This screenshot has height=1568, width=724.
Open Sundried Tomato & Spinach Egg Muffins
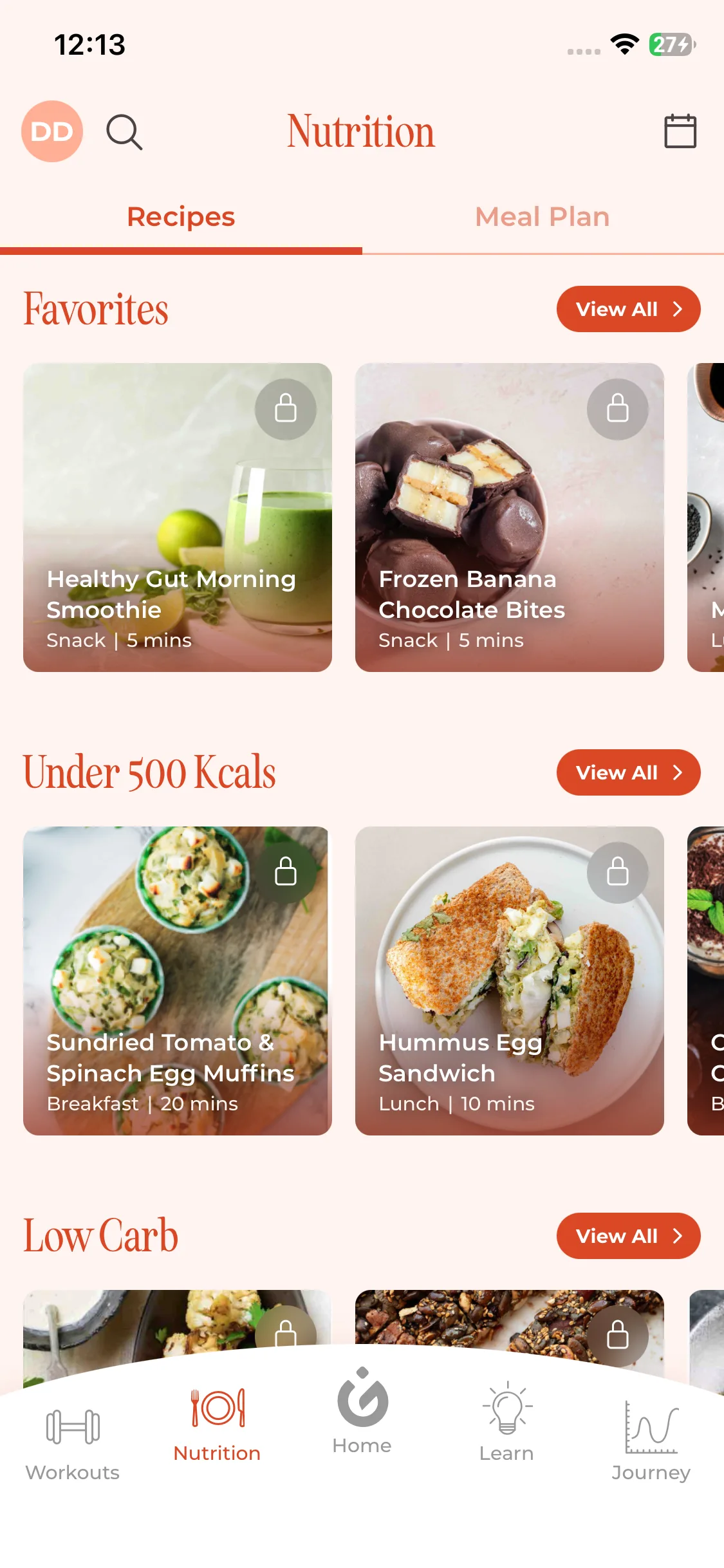[x=178, y=981]
